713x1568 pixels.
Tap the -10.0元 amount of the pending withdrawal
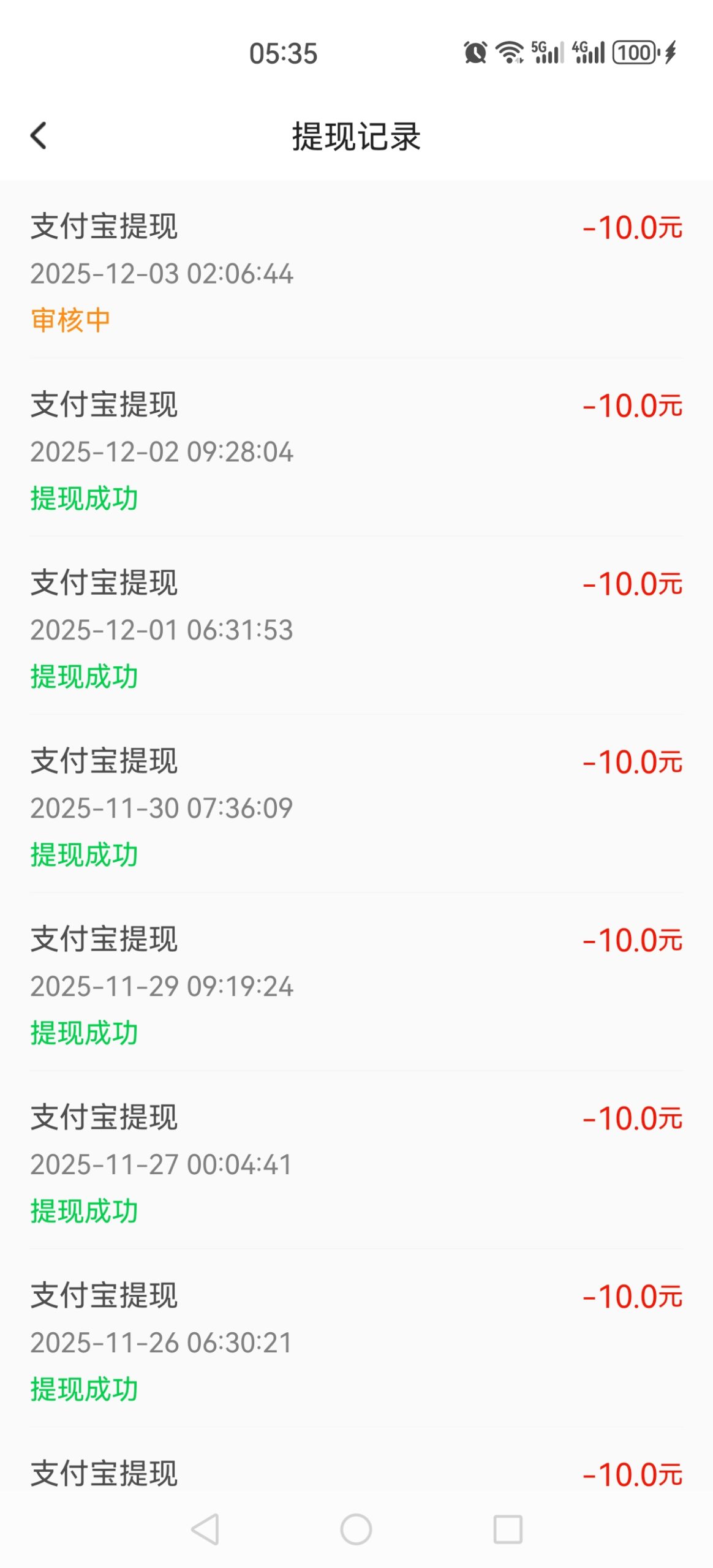point(631,228)
